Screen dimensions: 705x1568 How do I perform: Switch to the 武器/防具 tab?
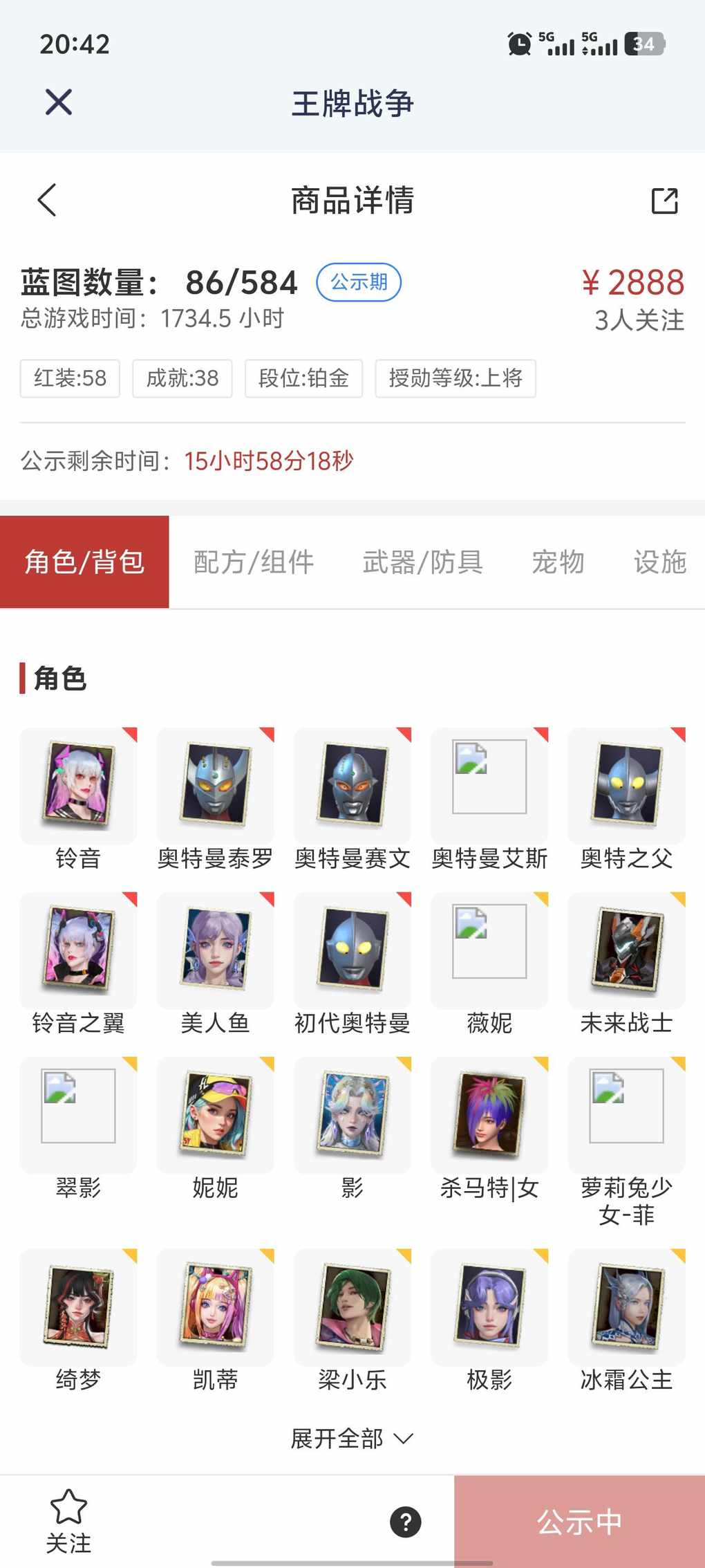(x=422, y=562)
